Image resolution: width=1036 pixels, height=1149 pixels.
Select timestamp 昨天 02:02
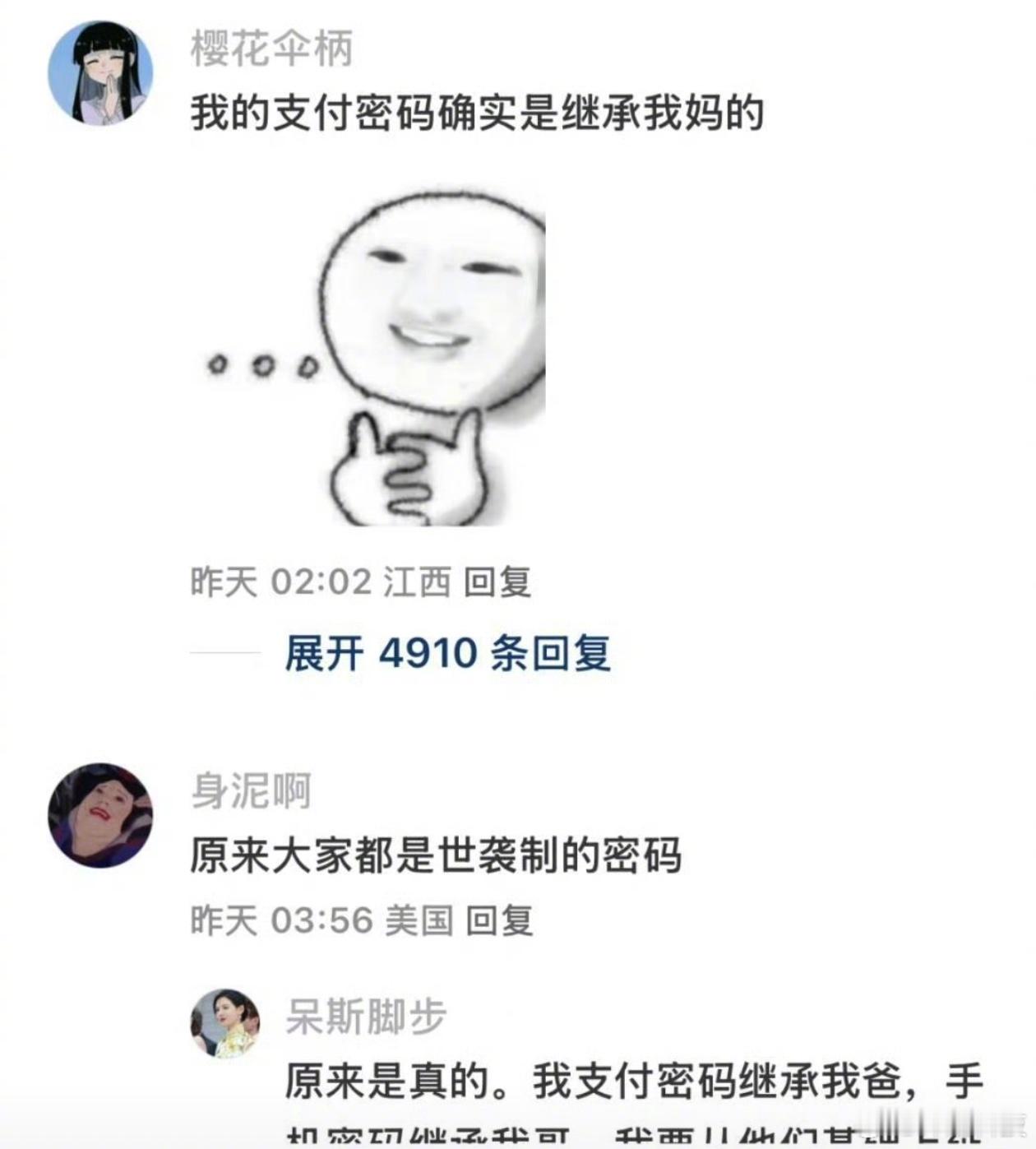tap(284, 584)
